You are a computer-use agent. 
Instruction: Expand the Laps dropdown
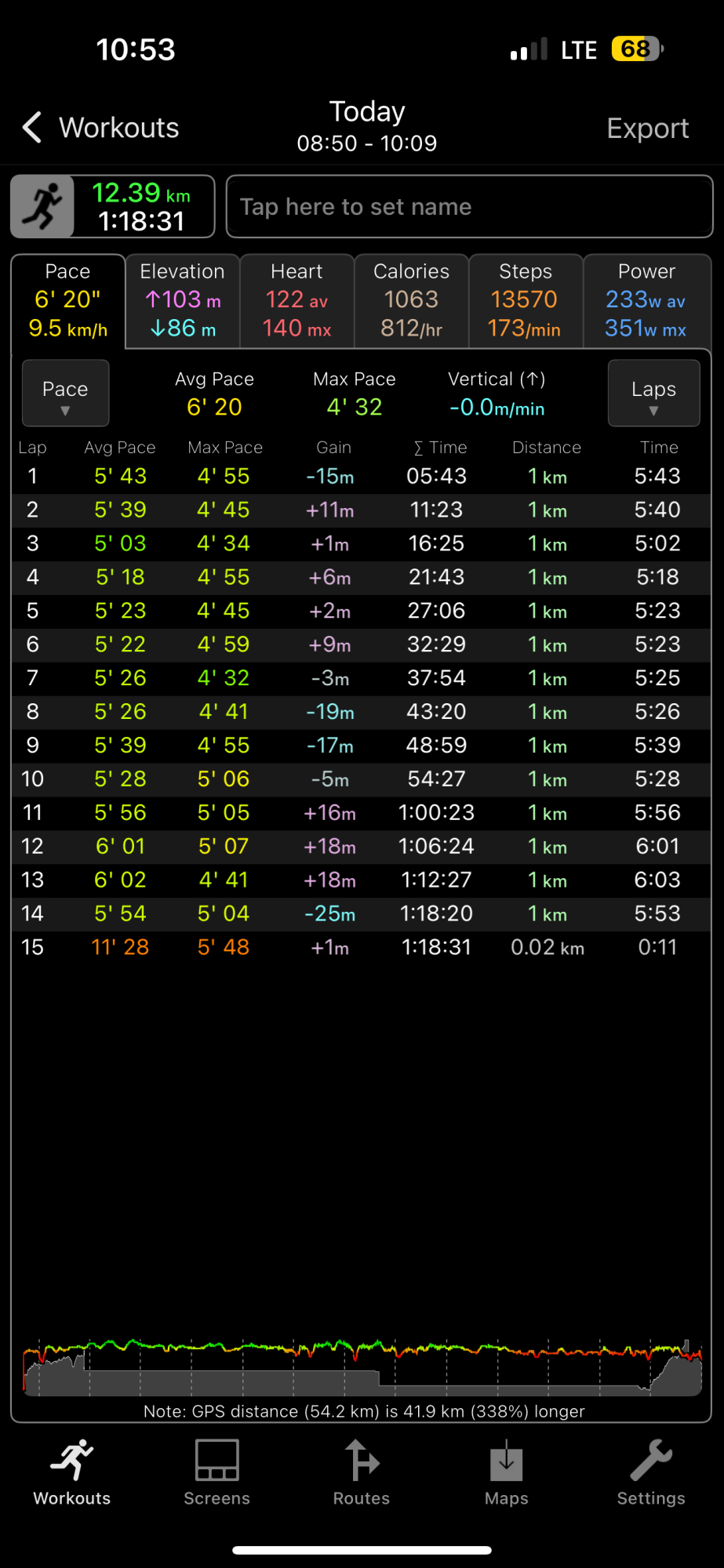pos(653,393)
